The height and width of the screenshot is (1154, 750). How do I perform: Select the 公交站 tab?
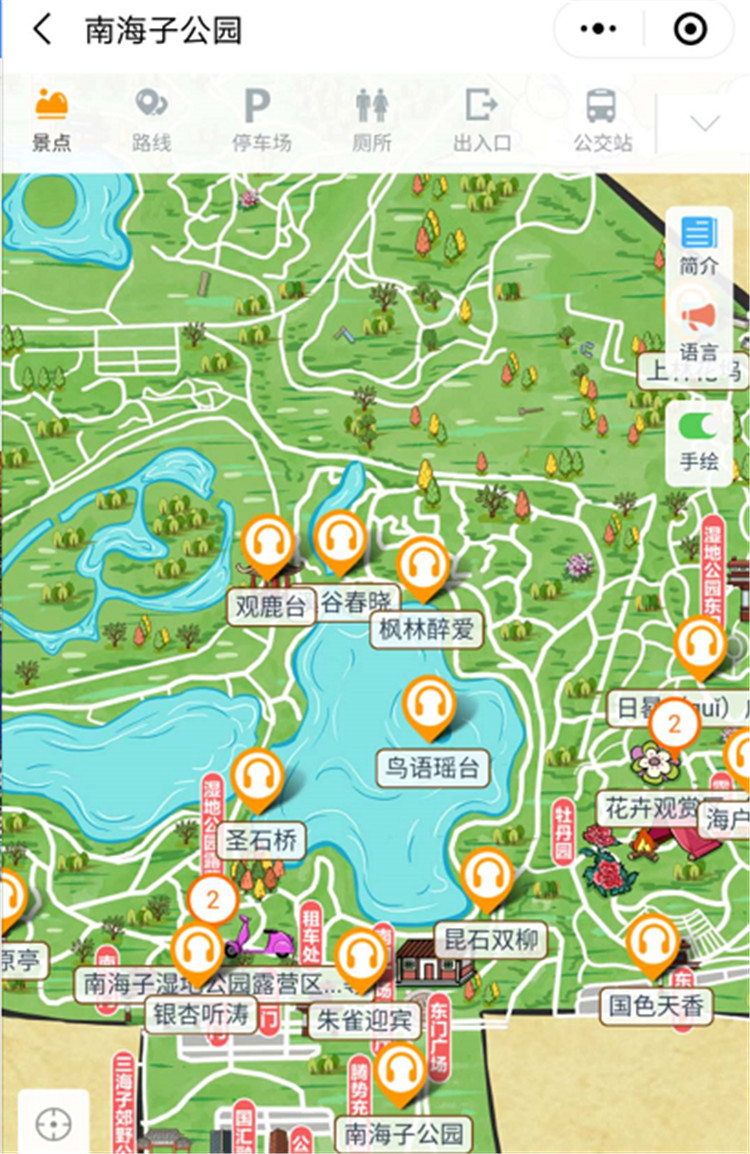[602, 120]
